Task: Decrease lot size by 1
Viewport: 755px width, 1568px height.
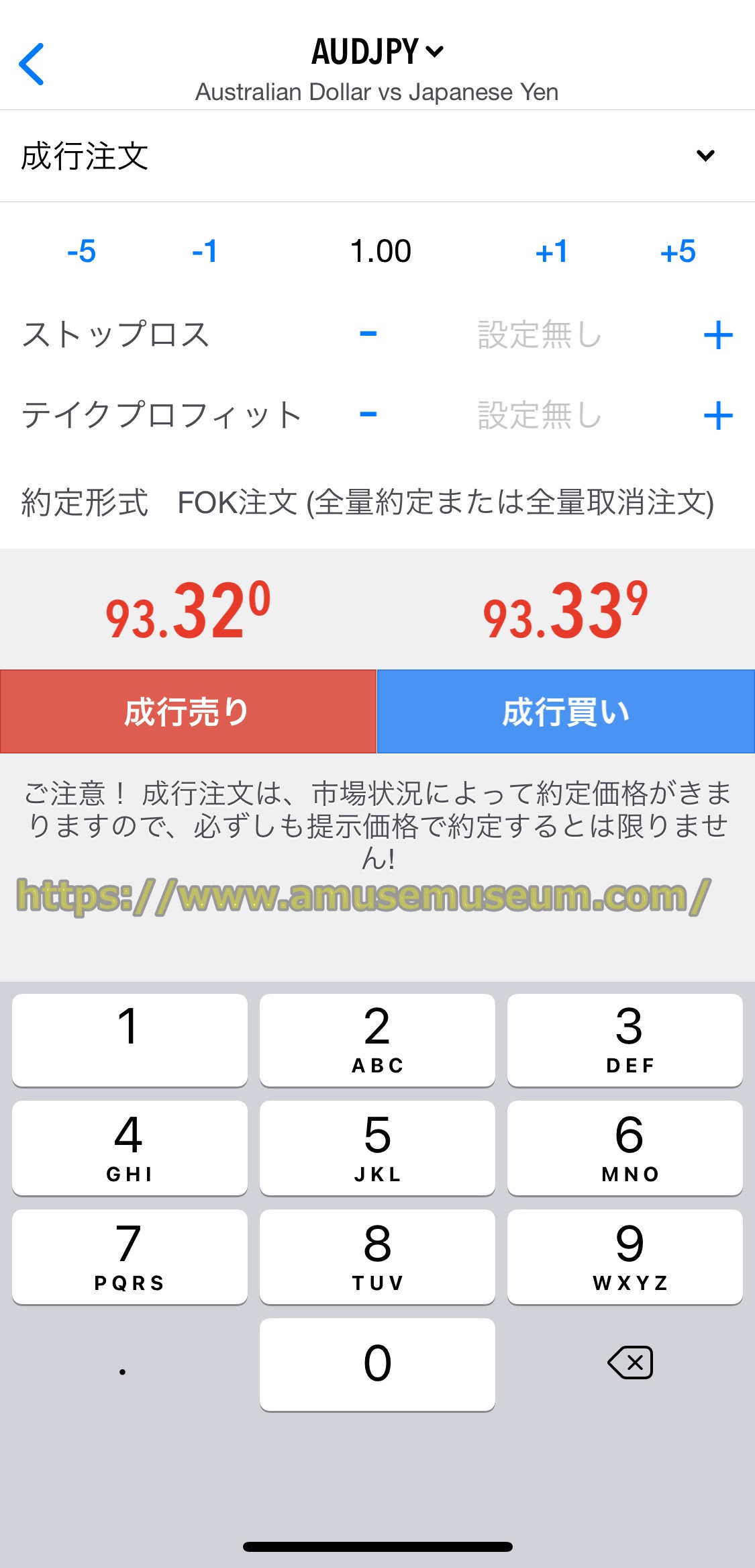Action: pos(205,252)
